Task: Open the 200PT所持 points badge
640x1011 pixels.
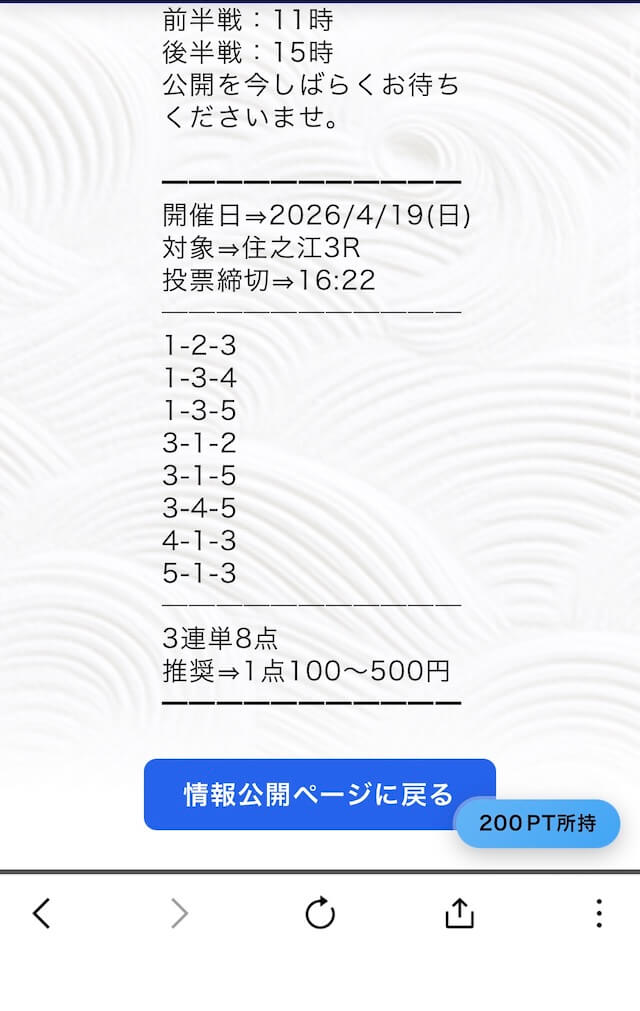Action: point(537,823)
